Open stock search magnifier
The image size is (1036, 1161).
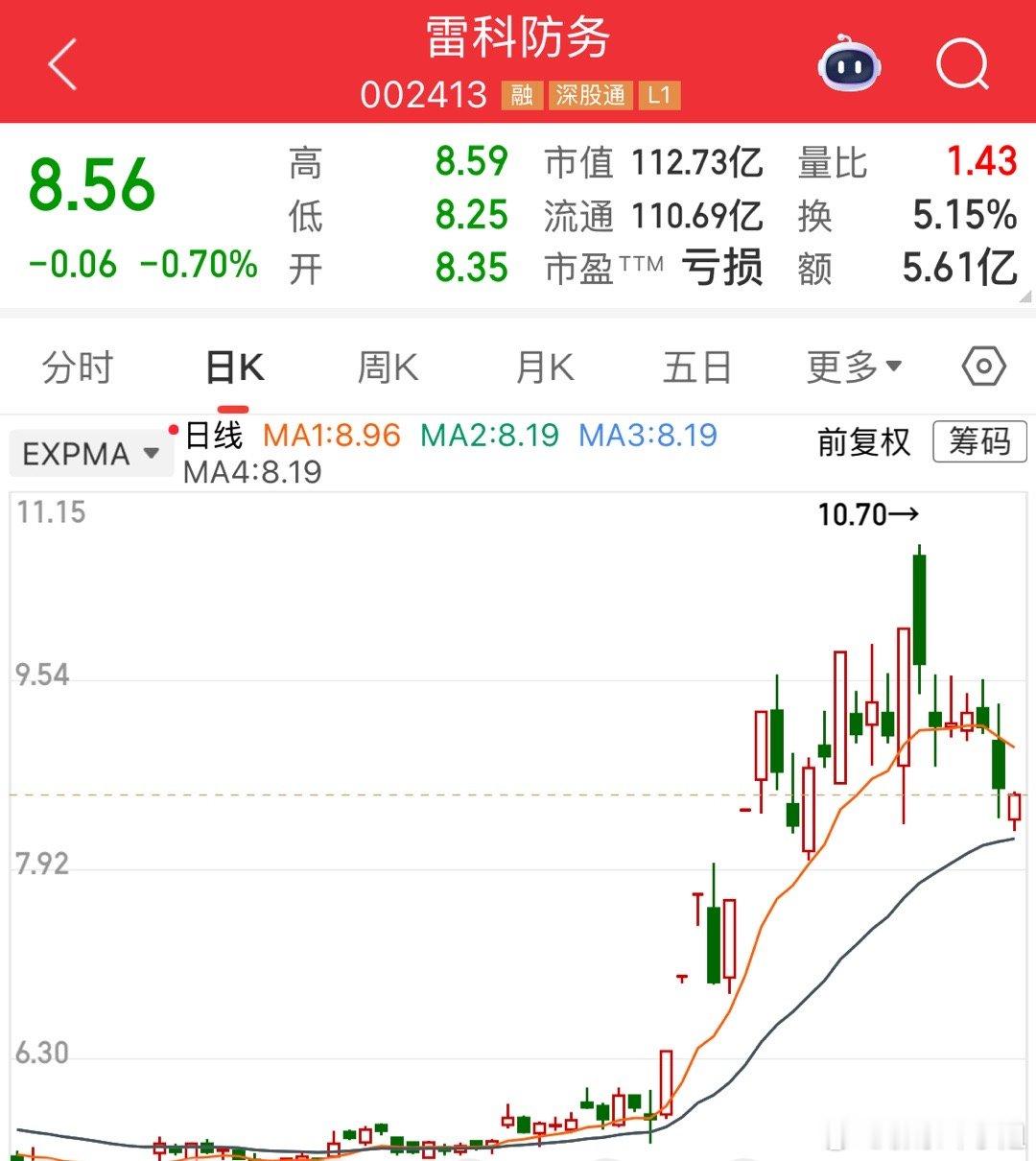click(961, 65)
